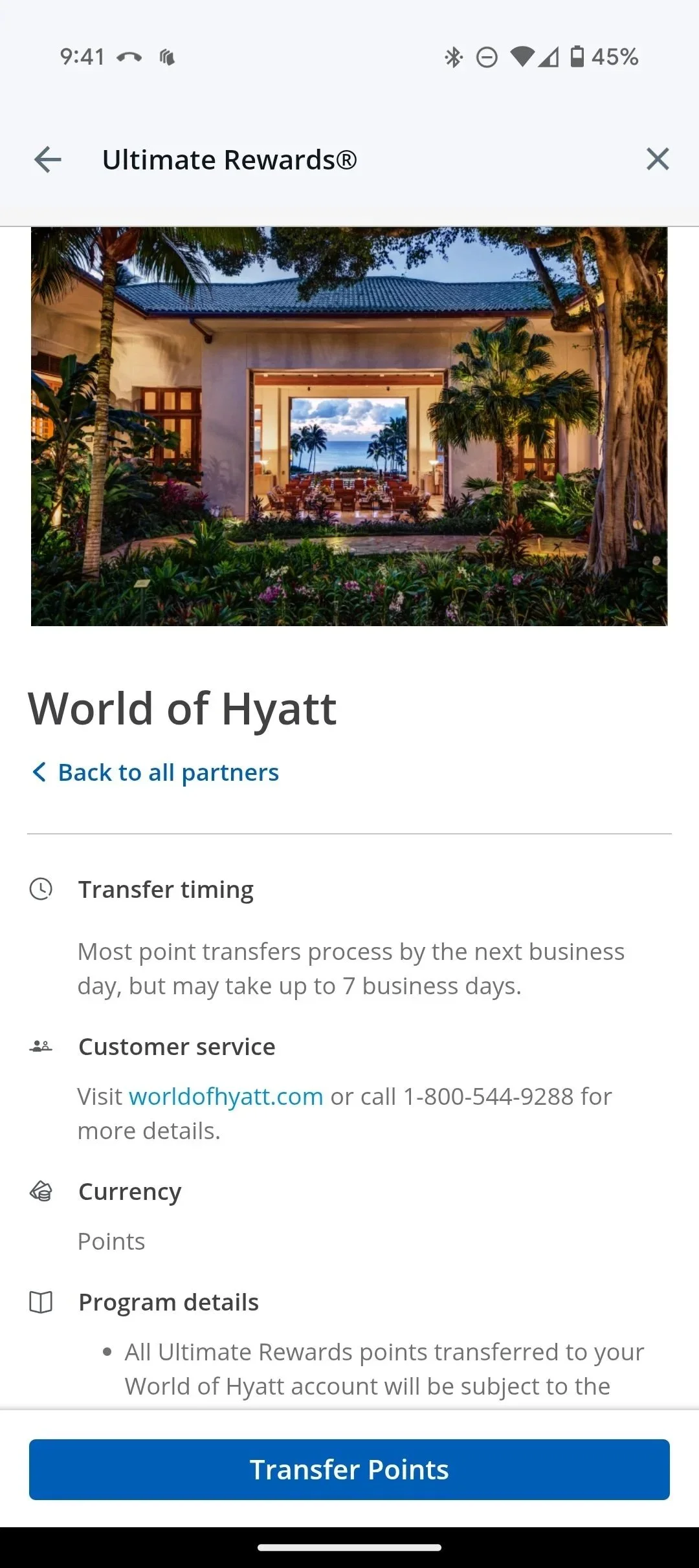Image resolution: width=699 pixels, height=1568 pixels.
Task: Go back using the header arrow
Action: click(x=47, y=159)
